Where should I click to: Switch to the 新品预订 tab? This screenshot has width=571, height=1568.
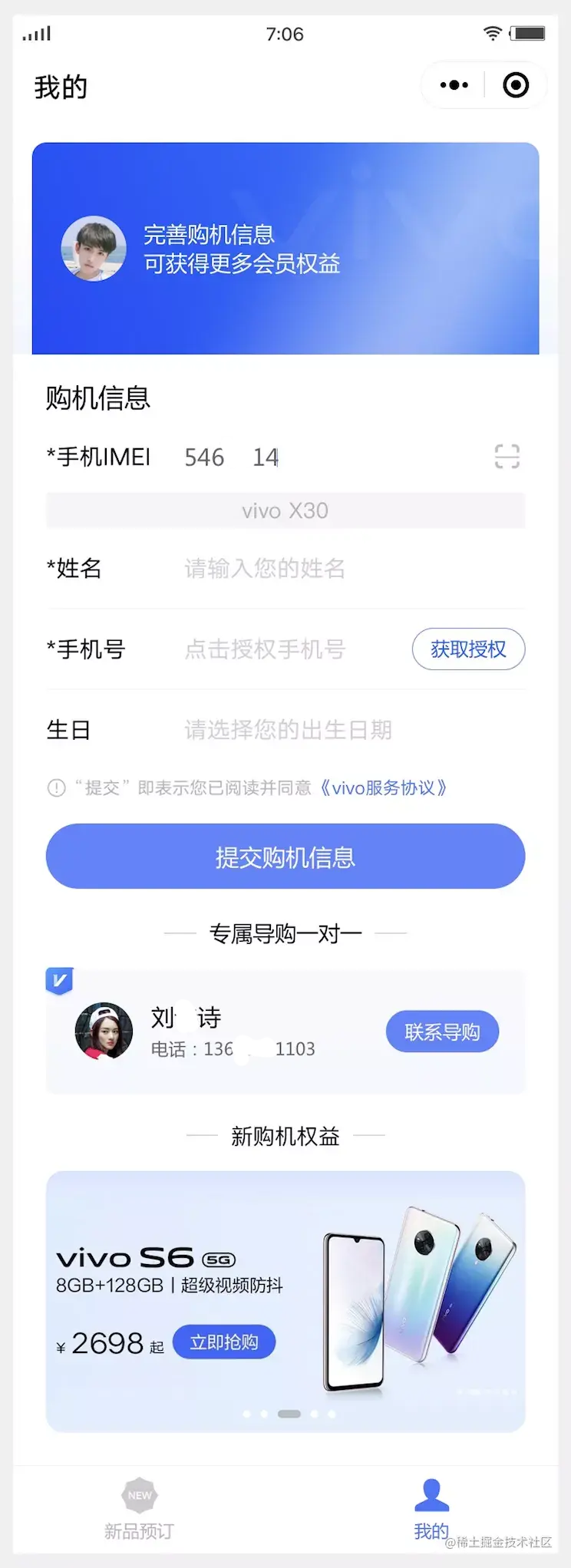[x=139, y=1509]
